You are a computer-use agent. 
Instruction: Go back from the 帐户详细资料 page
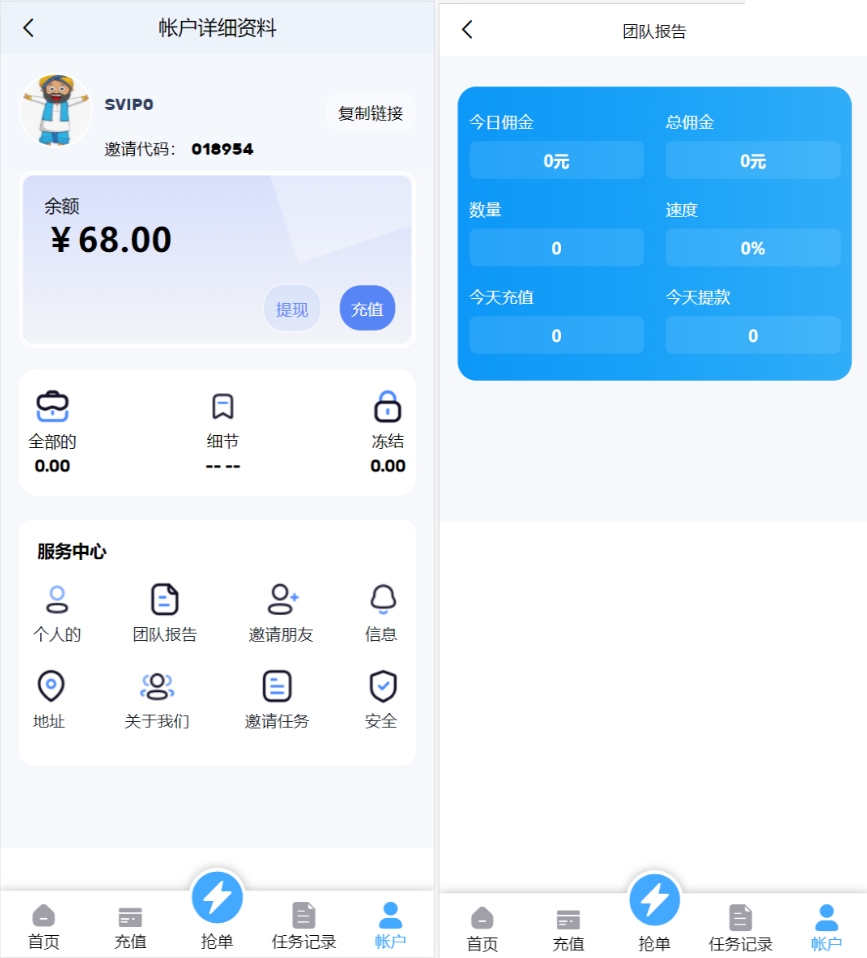point(28,28)
